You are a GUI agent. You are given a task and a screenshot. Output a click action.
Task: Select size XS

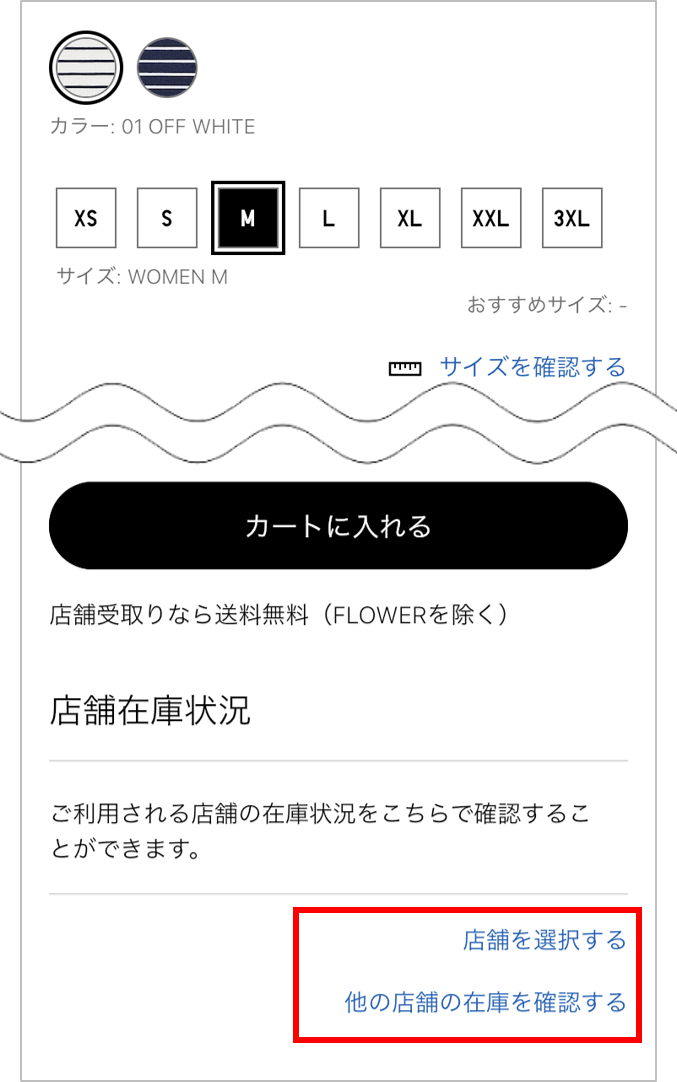click(86, 218)
